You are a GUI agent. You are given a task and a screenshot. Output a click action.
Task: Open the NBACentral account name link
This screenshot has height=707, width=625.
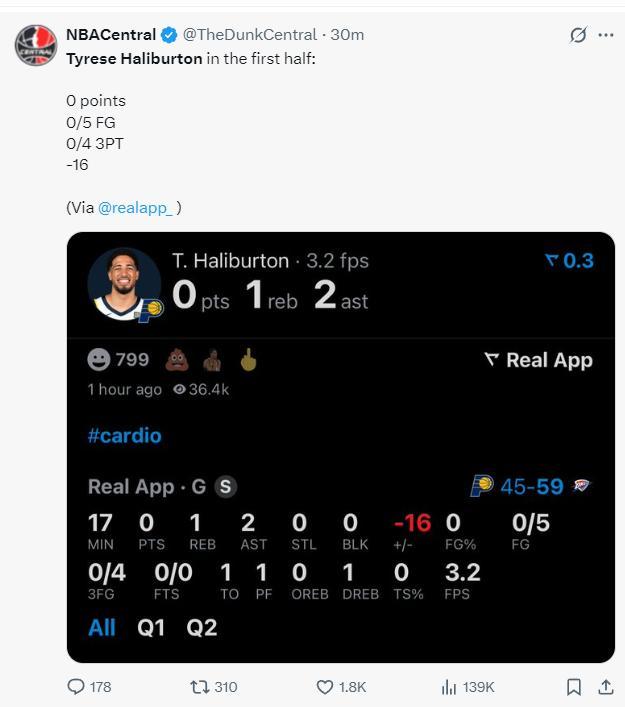click(x=110, y=34)
